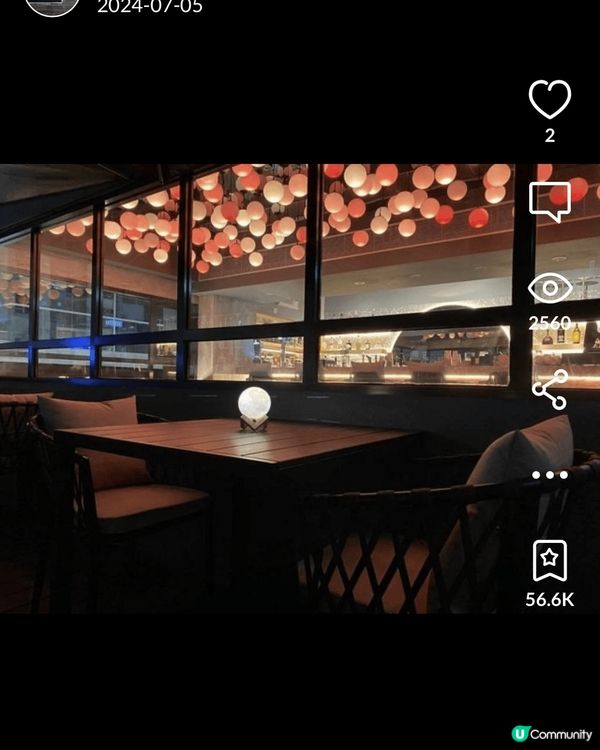Screen dimensions: 600x750
Task: Share this post
Action: pyautogui.click(x=549, y=389)
